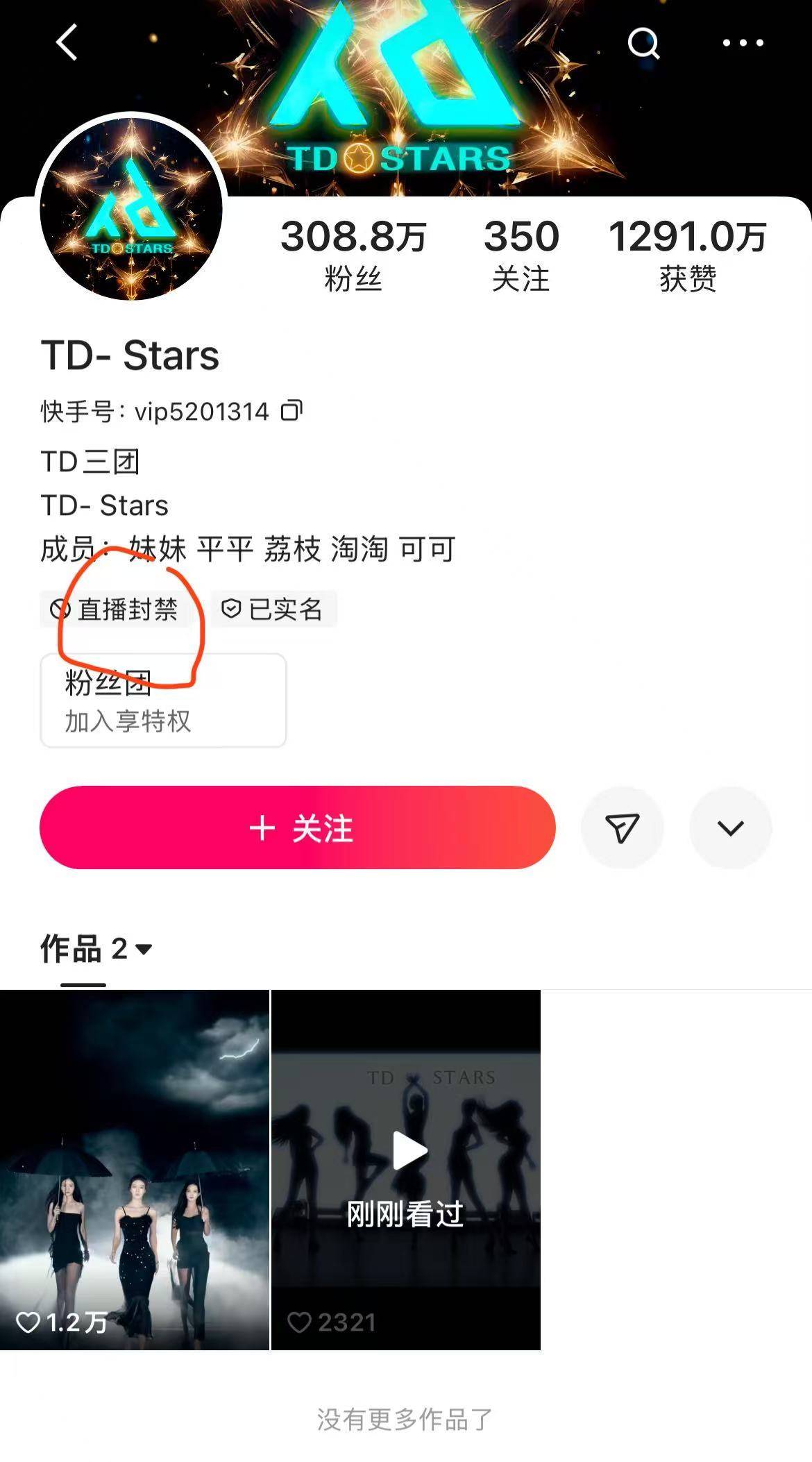
Task: Open the 作品 2 sorting dropdown
Action: click(x=96, y=948)
